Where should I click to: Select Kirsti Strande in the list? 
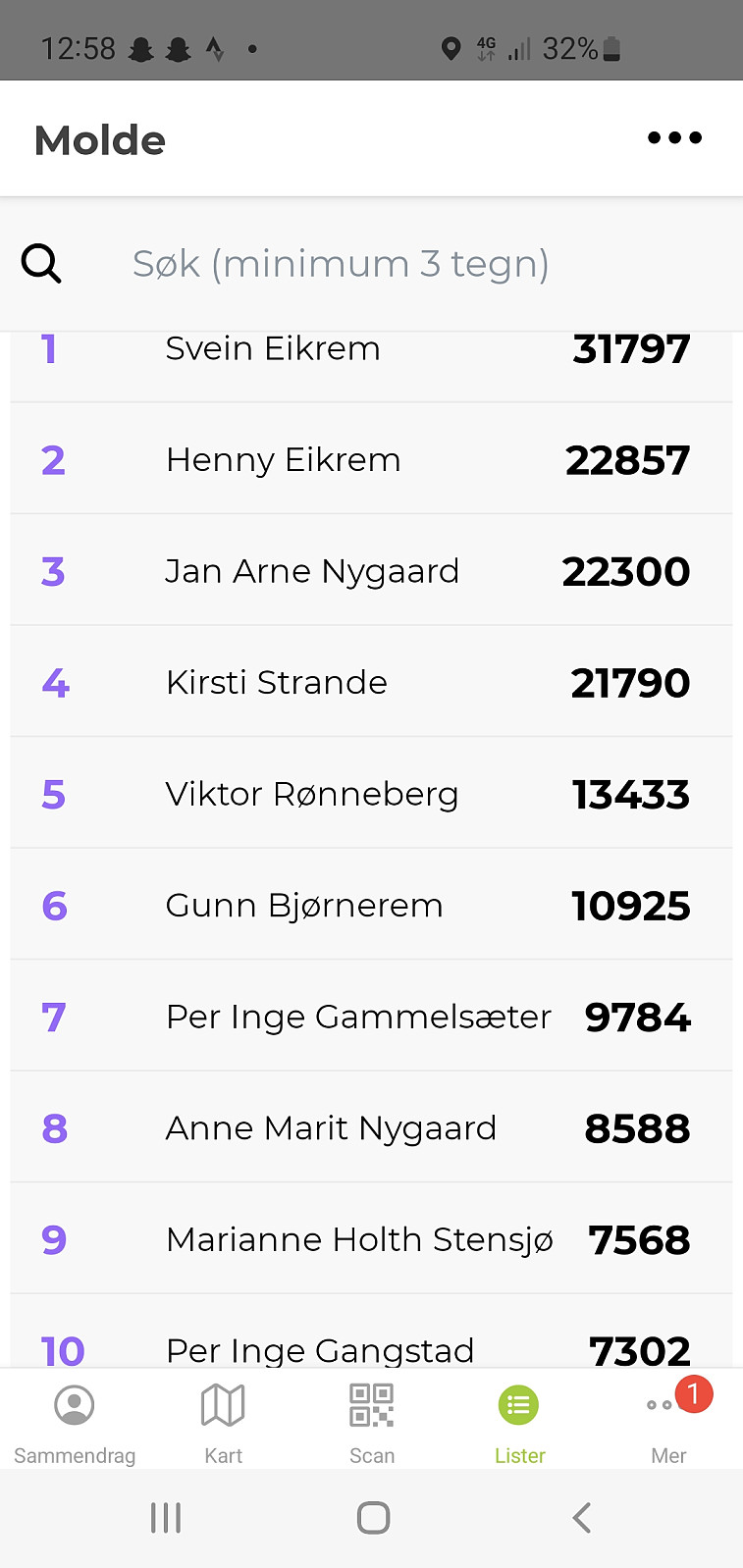pos(371,682)
